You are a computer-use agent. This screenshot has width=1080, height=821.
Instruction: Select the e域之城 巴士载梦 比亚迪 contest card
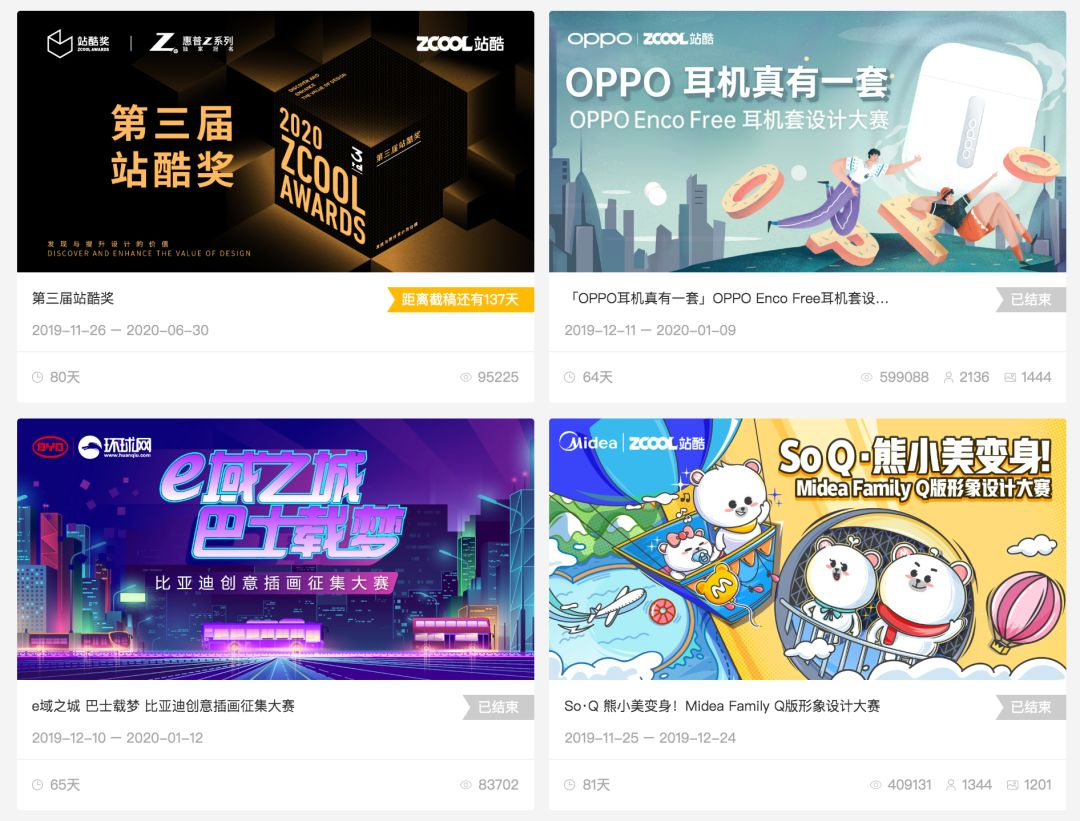[275, 549]
